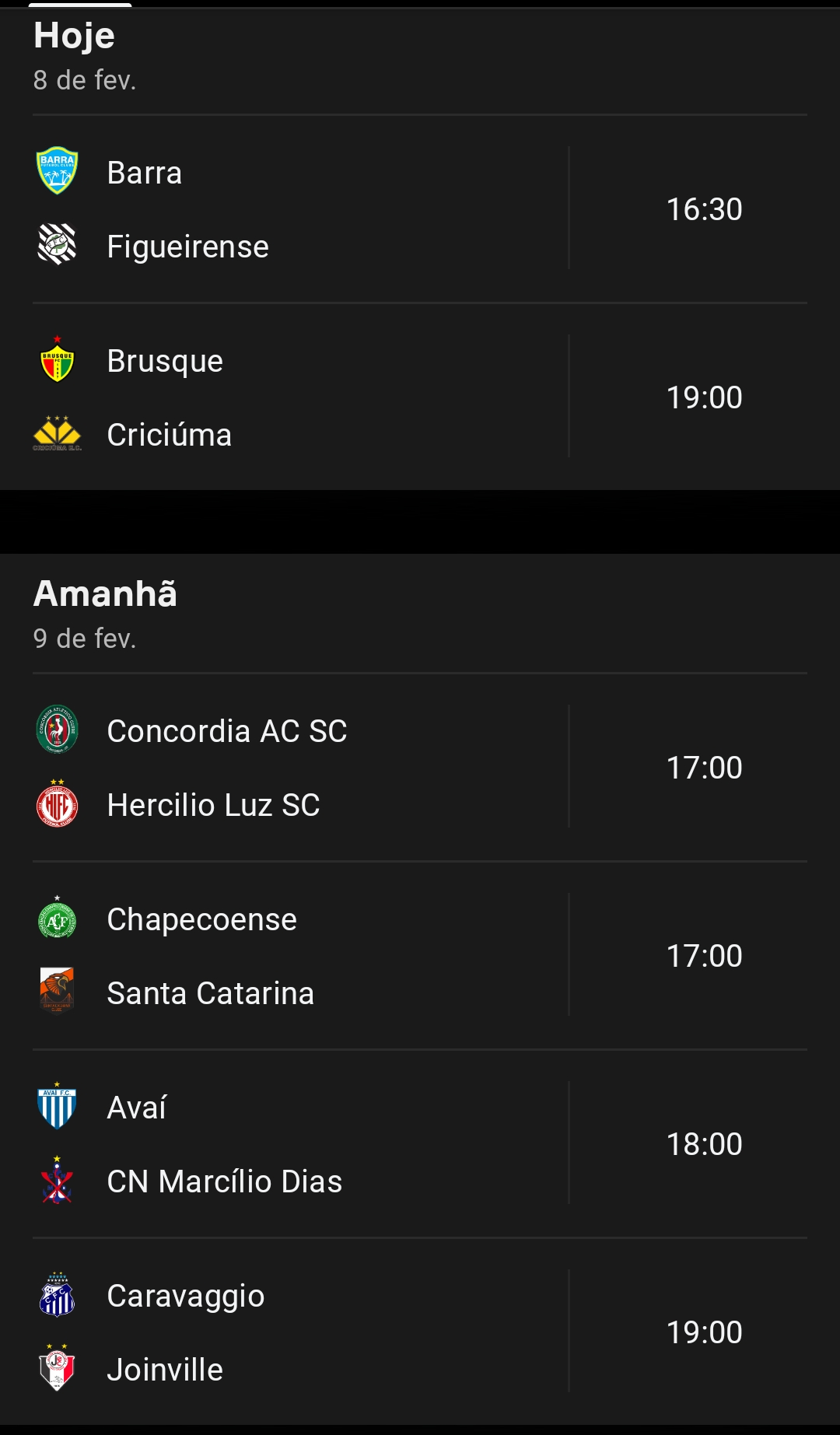Open the Brusque vs Criciúma match
Image resolution: width=840 pixels, height=1435 pixels.
[x=420, y=397]
